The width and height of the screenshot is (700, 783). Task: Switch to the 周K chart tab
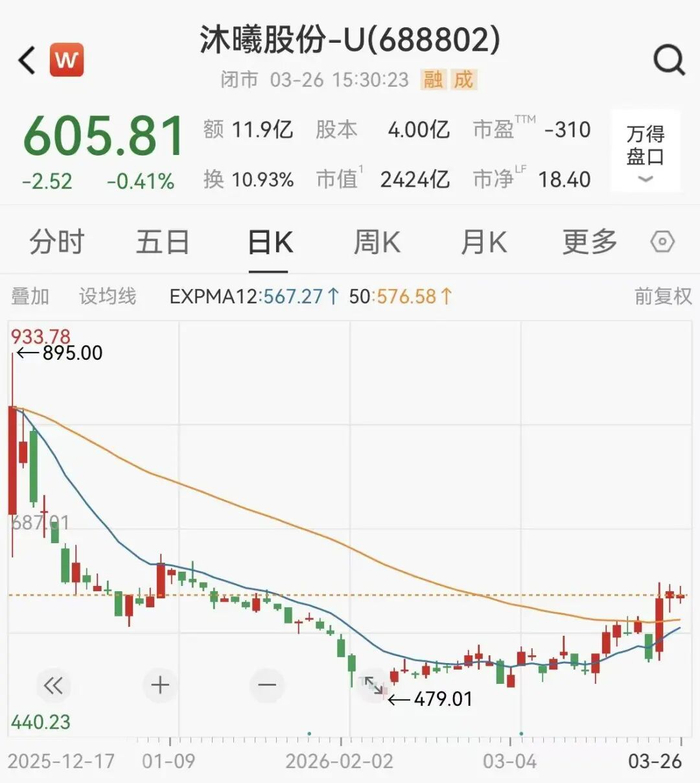pyautogui.click(x=377, y=242)
